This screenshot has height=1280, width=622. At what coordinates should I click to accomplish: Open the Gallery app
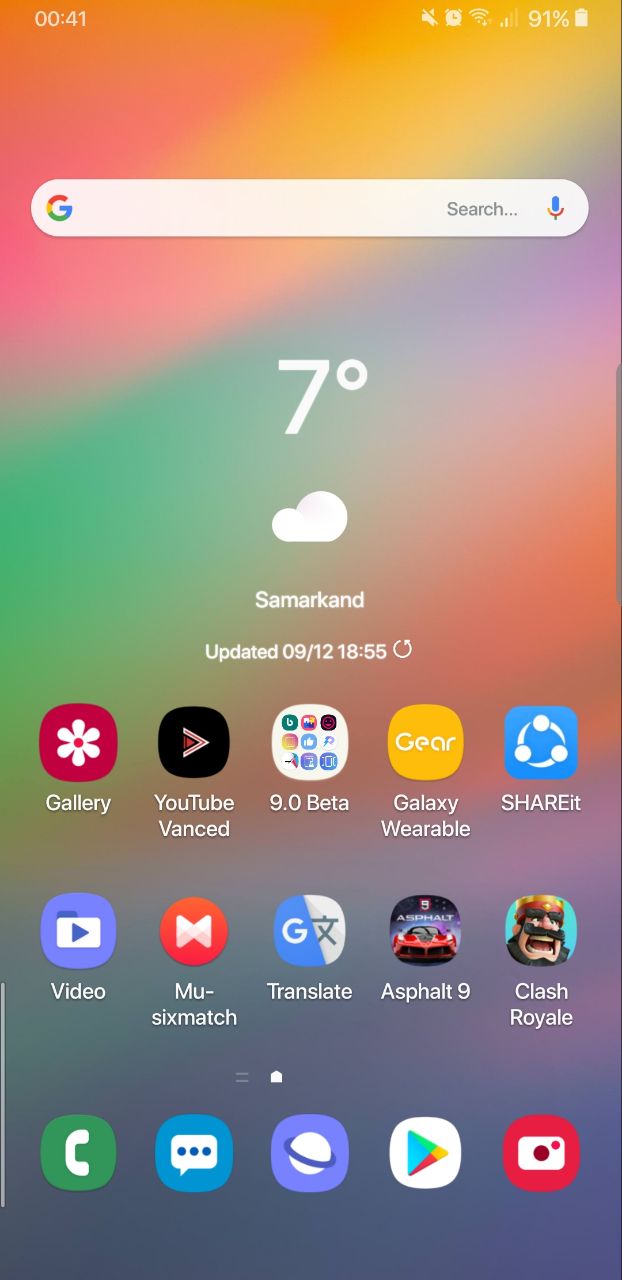point(78,743)
